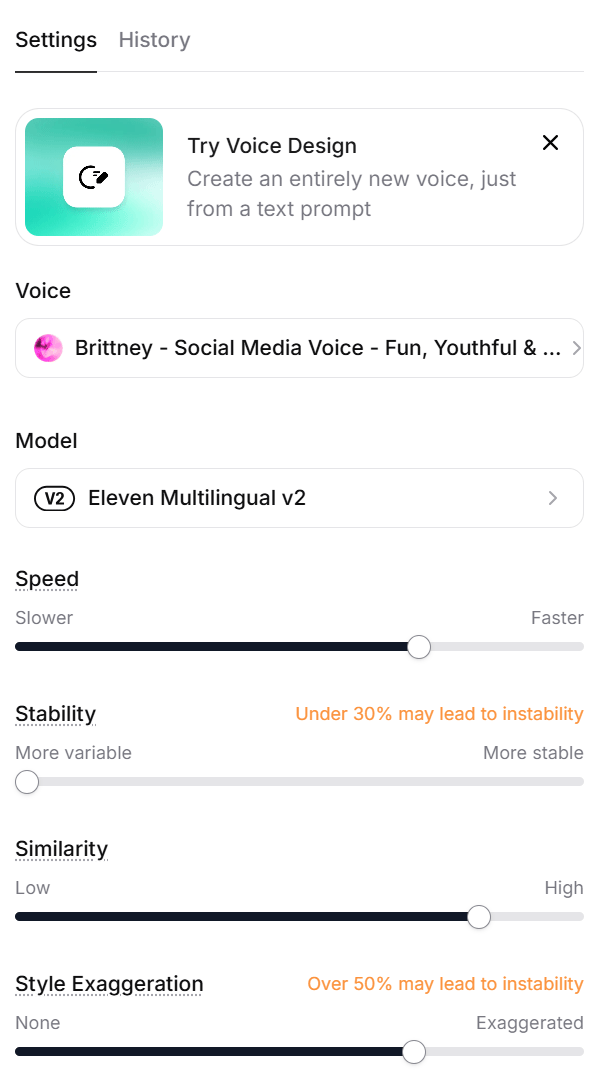Image resolution: width=603 pixels, height=1087 pixels.
Task: Tap the Stability slider track
Action: coord(299,782)
